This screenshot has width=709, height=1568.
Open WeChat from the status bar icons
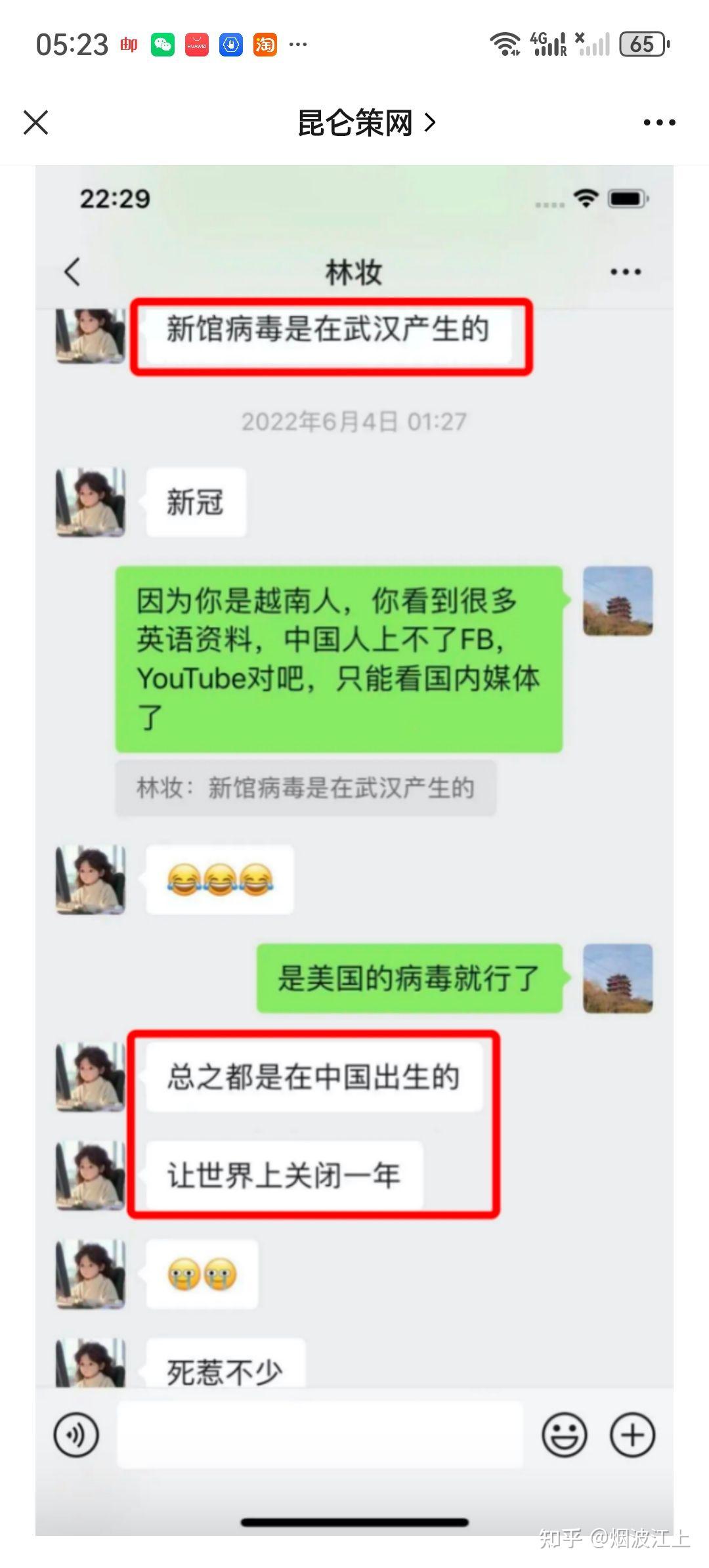163,45
